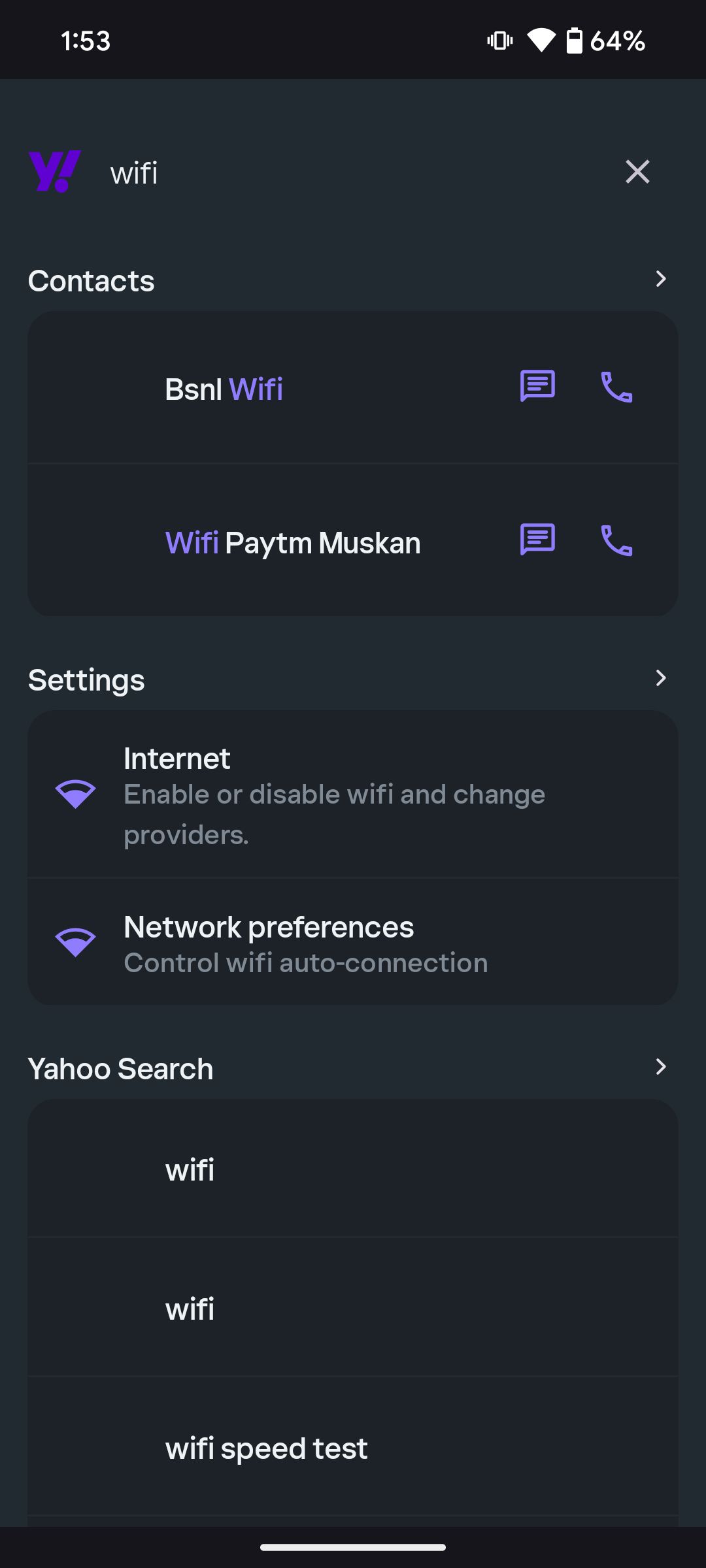
Task: Expand the Contacts section chevron
Action: pyautogui.click(x=662, y=279)
